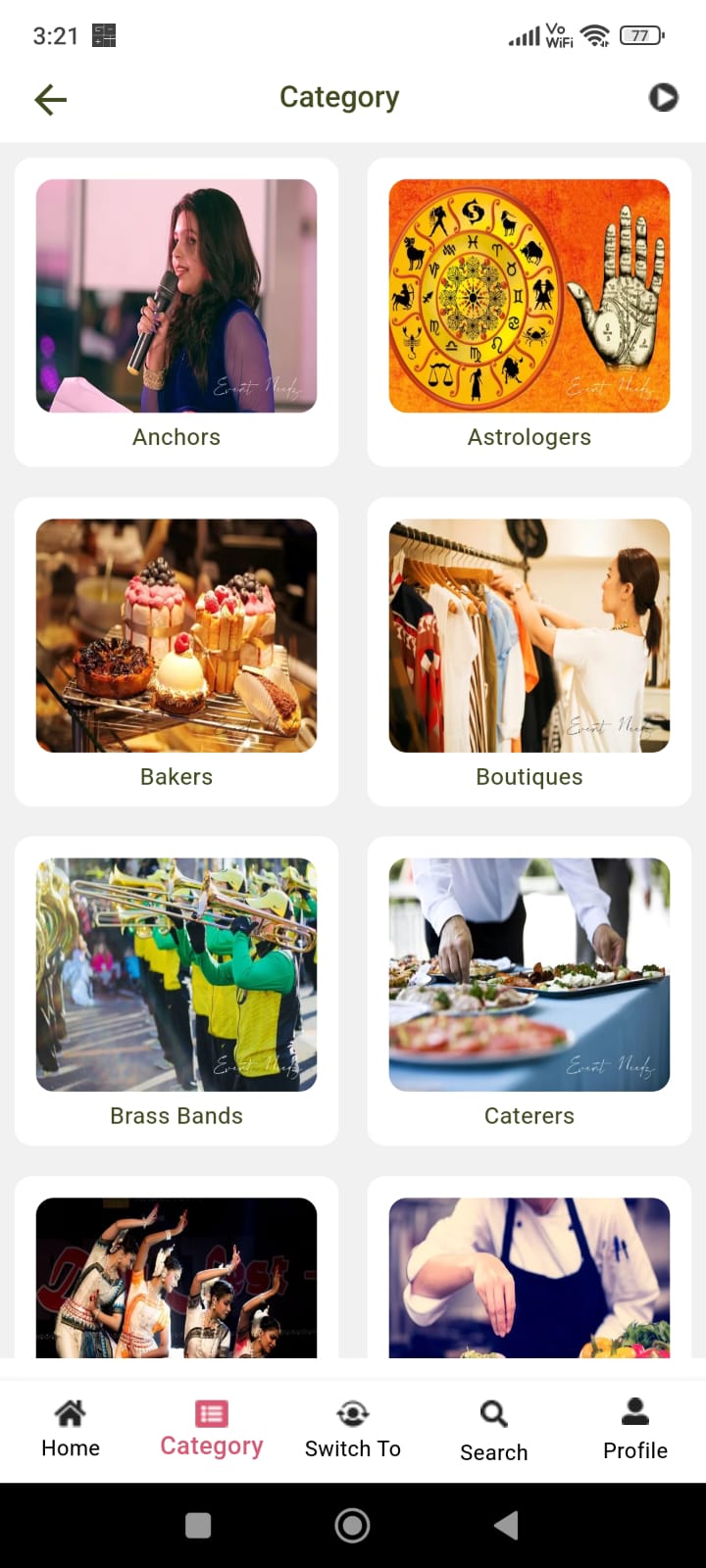Go back using the top arrow
Viewport: 706px width, 1568px height.
coord(50,98)
